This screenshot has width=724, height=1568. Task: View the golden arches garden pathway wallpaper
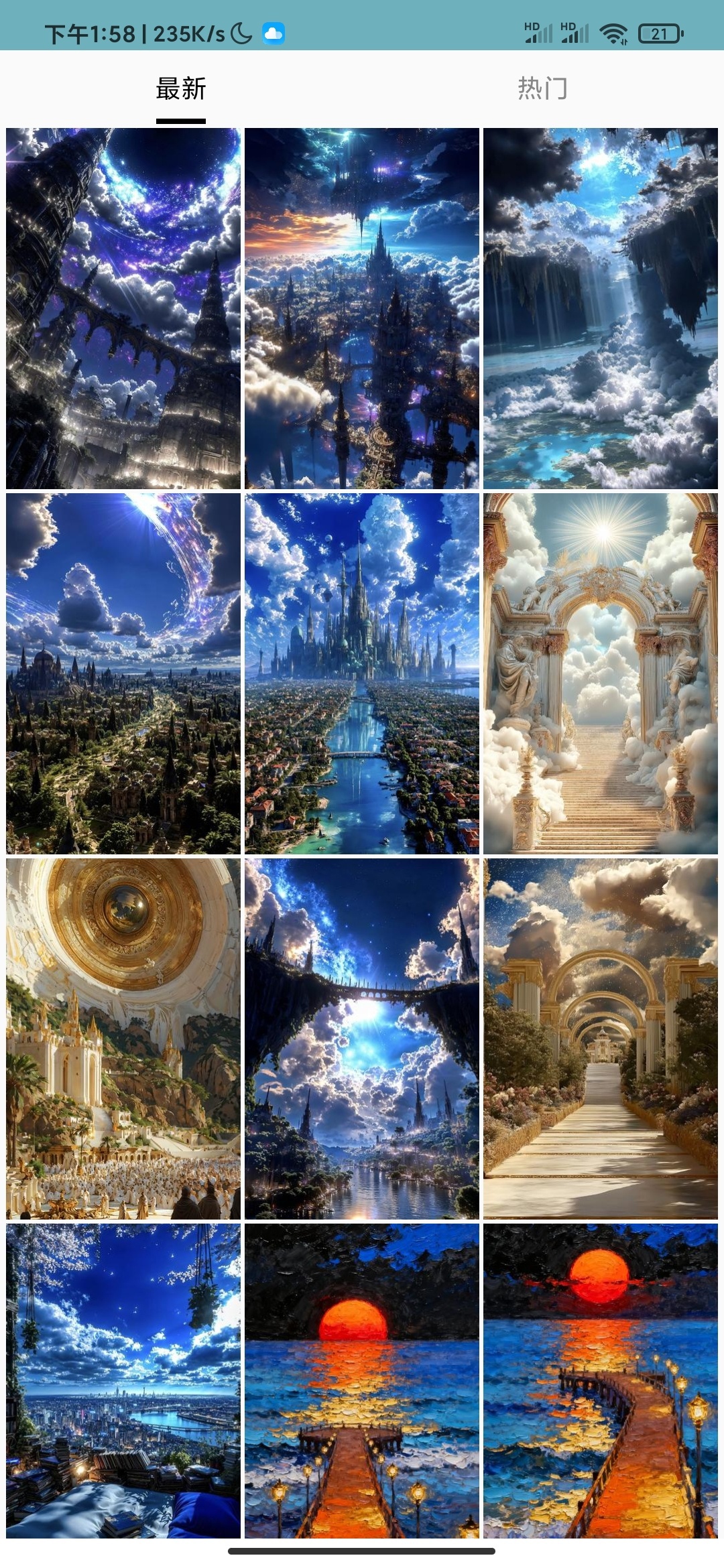(600, 1039)
